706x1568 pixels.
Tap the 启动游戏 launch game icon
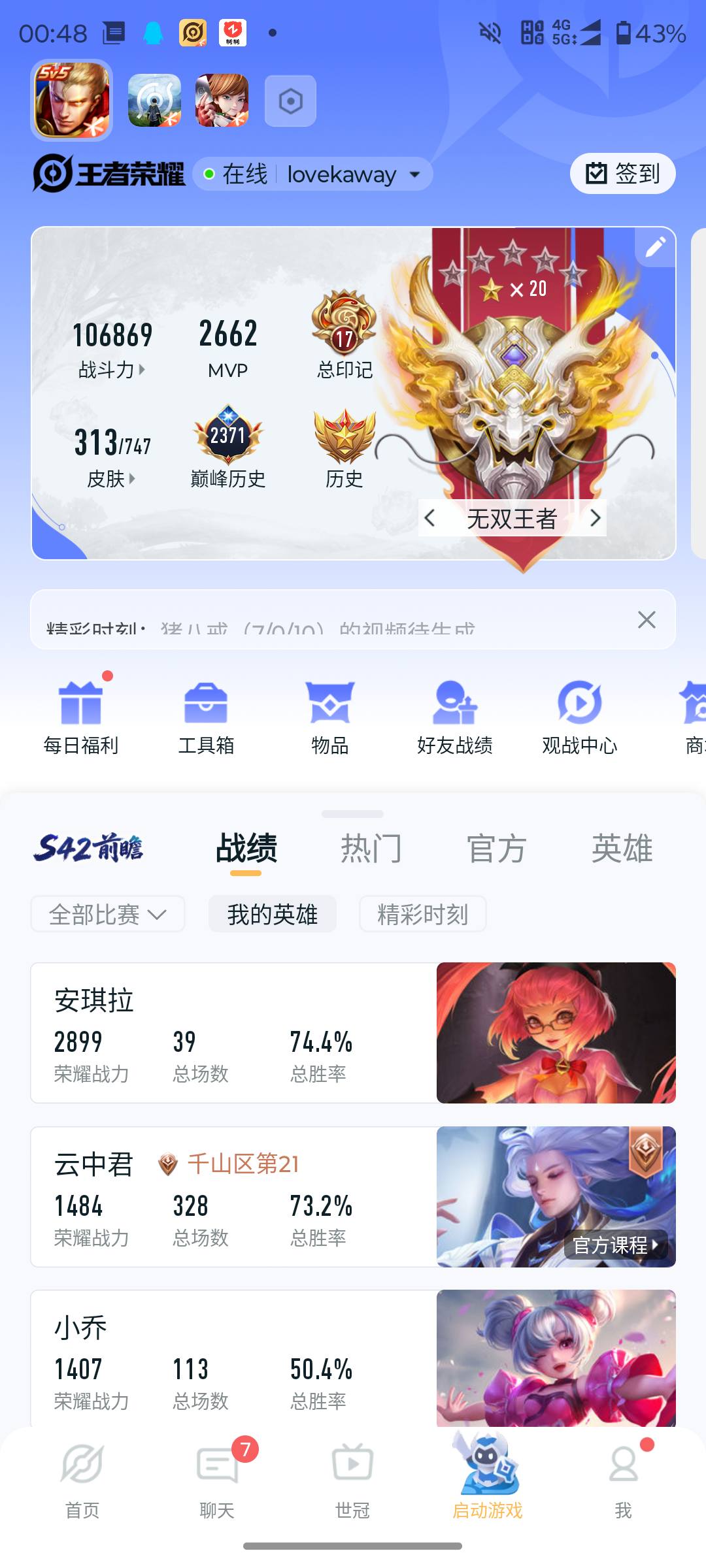(x=488, y=1483)
